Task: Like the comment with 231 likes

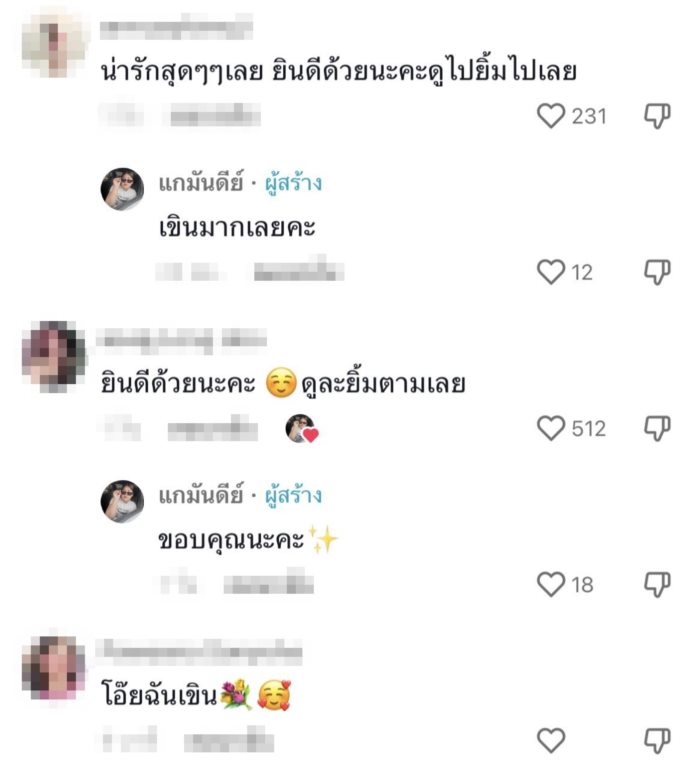Action: [551, 116]
